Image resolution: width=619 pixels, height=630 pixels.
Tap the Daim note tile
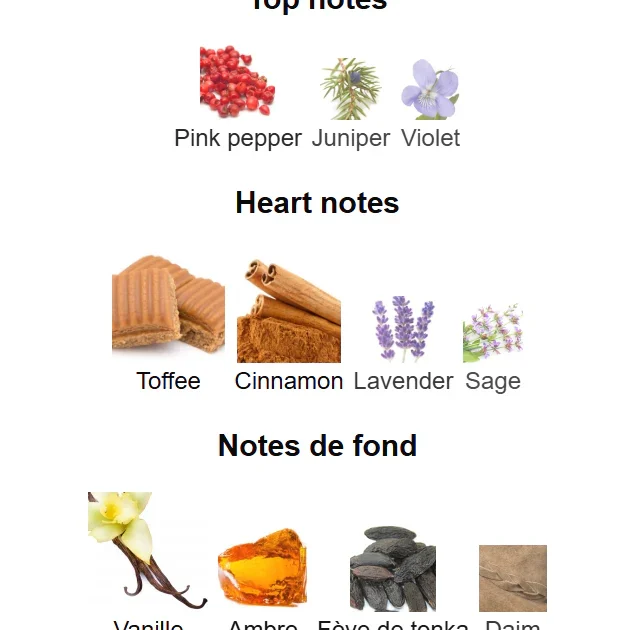(x=513, y=579)
